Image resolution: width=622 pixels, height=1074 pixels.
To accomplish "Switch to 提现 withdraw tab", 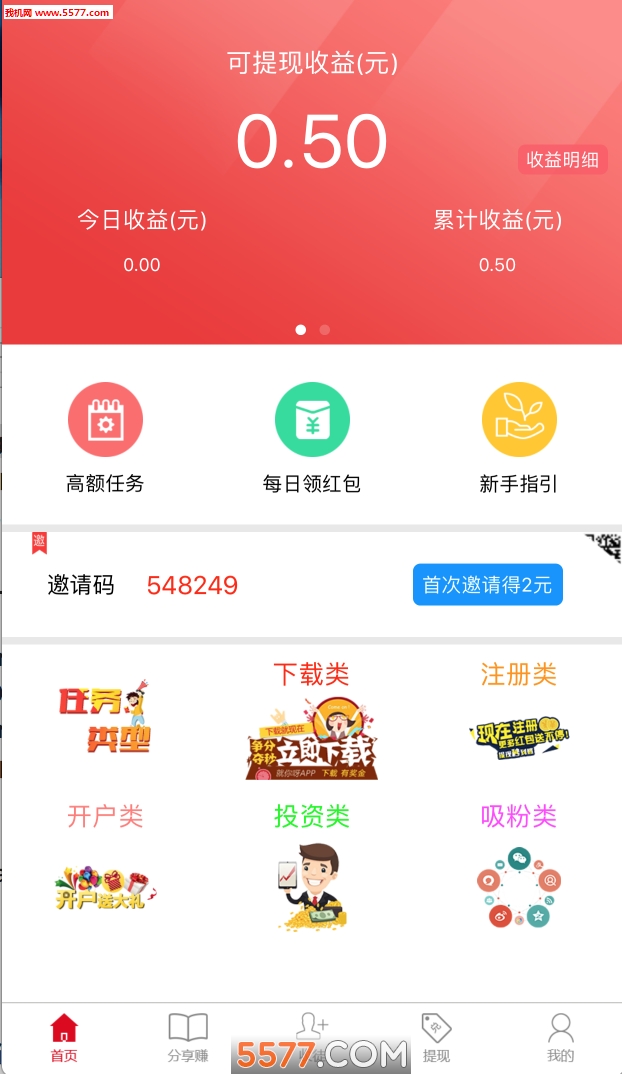I will [436, 1037].
